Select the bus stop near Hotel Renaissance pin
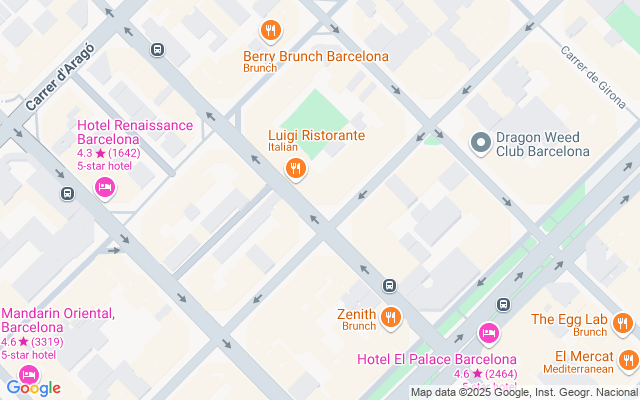 tap(68, 193)
